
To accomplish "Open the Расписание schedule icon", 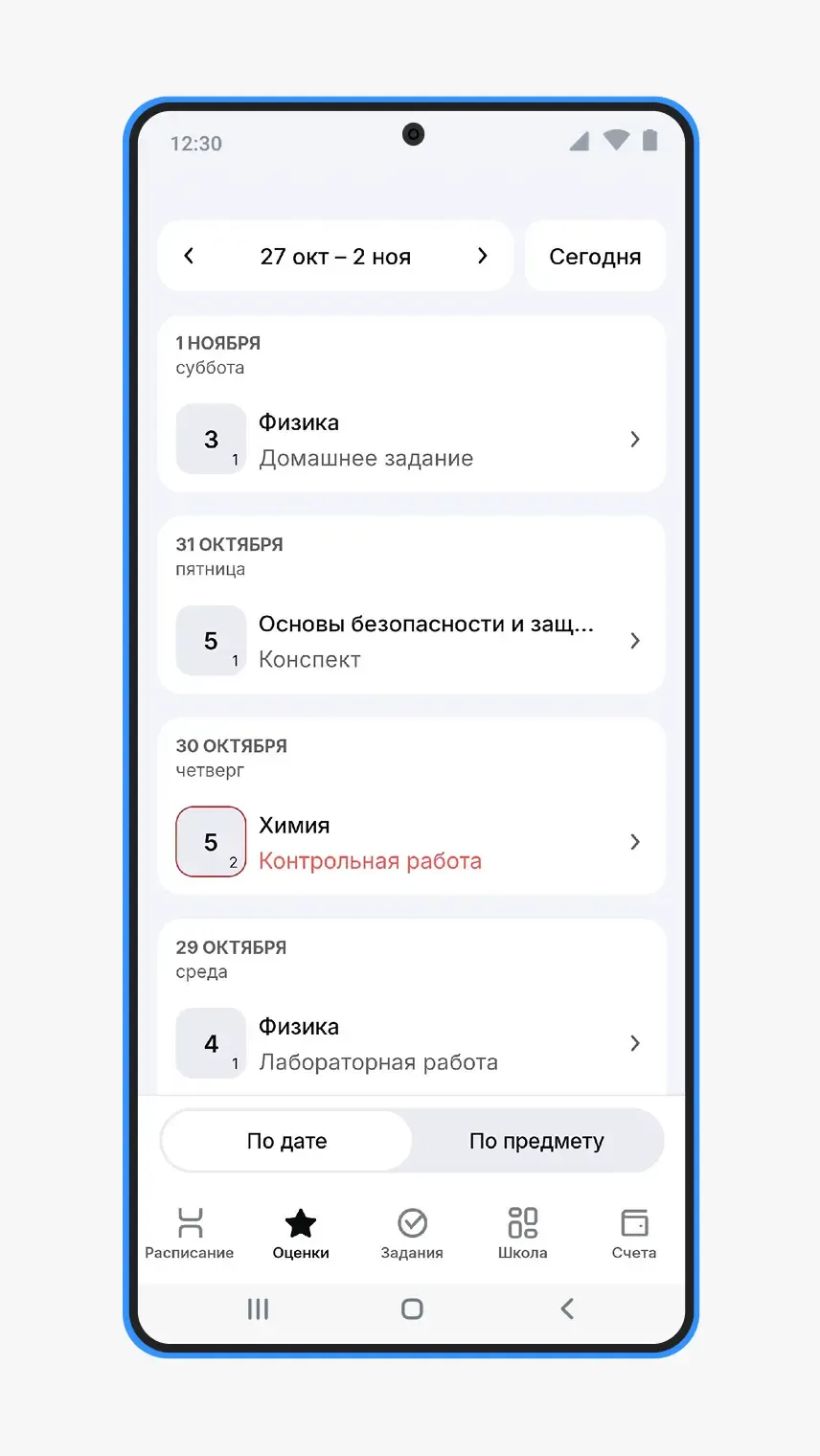I will coord(190,1223).
